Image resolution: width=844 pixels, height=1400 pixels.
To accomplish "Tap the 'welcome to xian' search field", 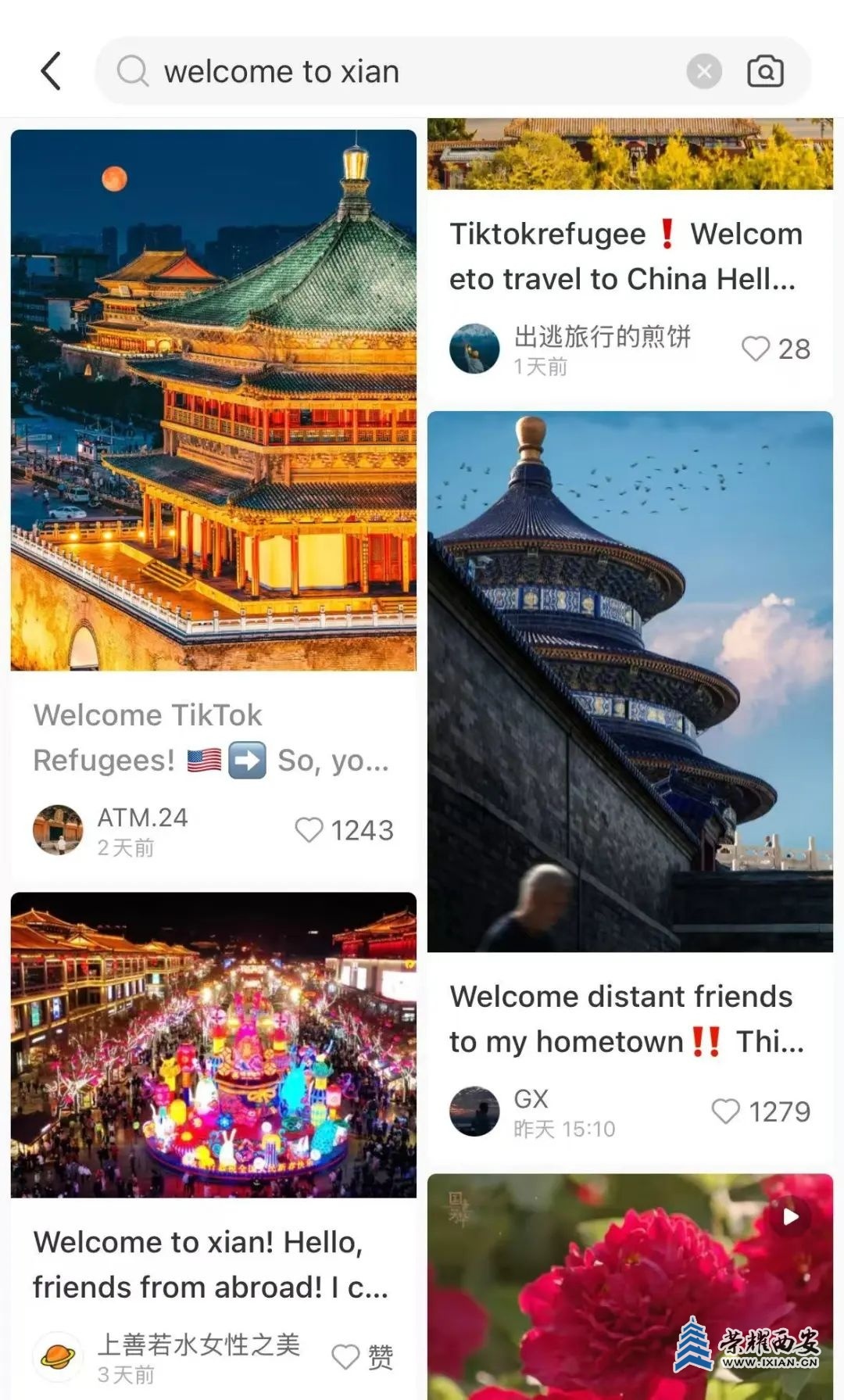I will tap(391, 72).
